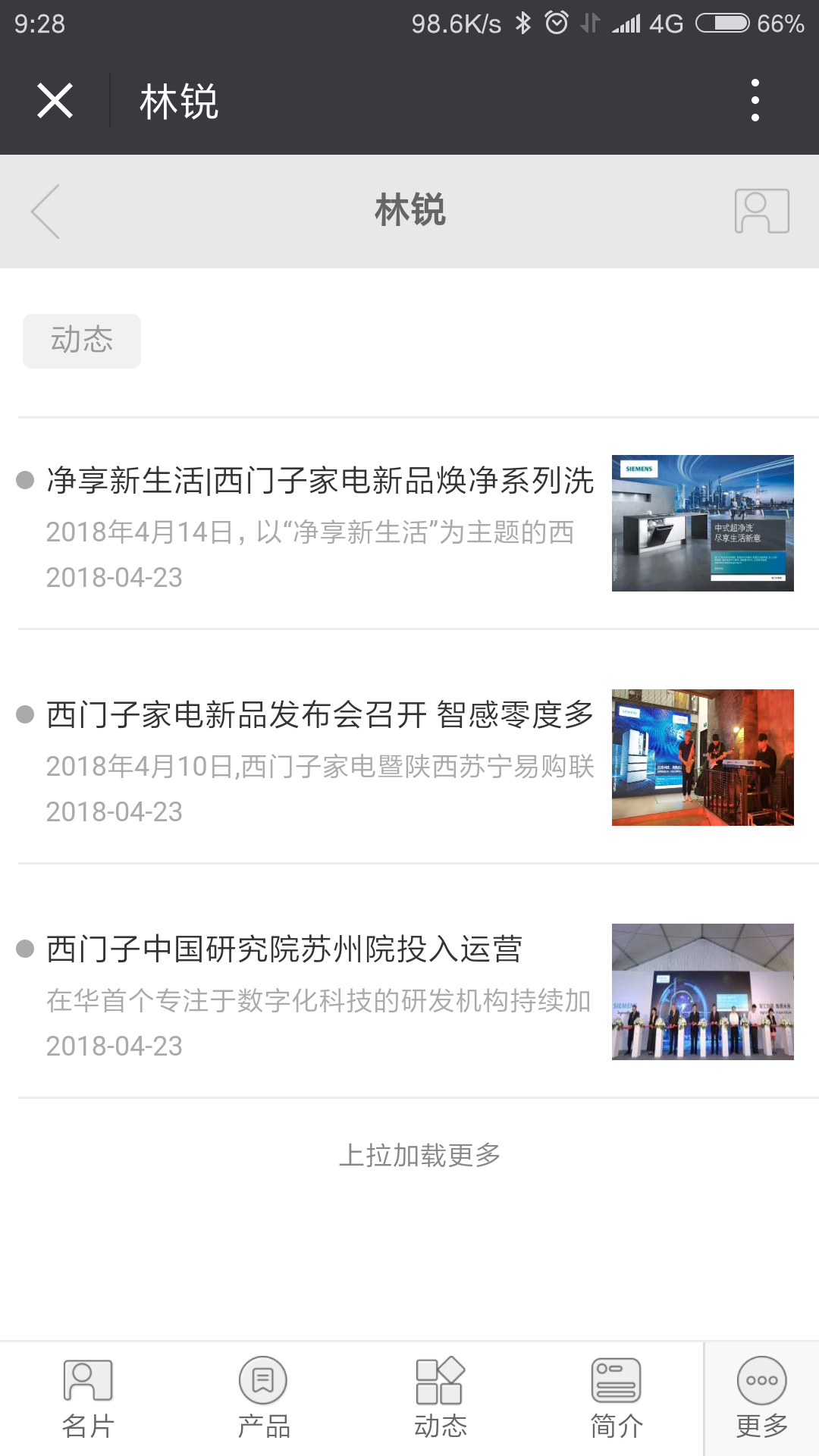Close the 林锐 web page
819x1456 pixels.
tap(55, 101)
